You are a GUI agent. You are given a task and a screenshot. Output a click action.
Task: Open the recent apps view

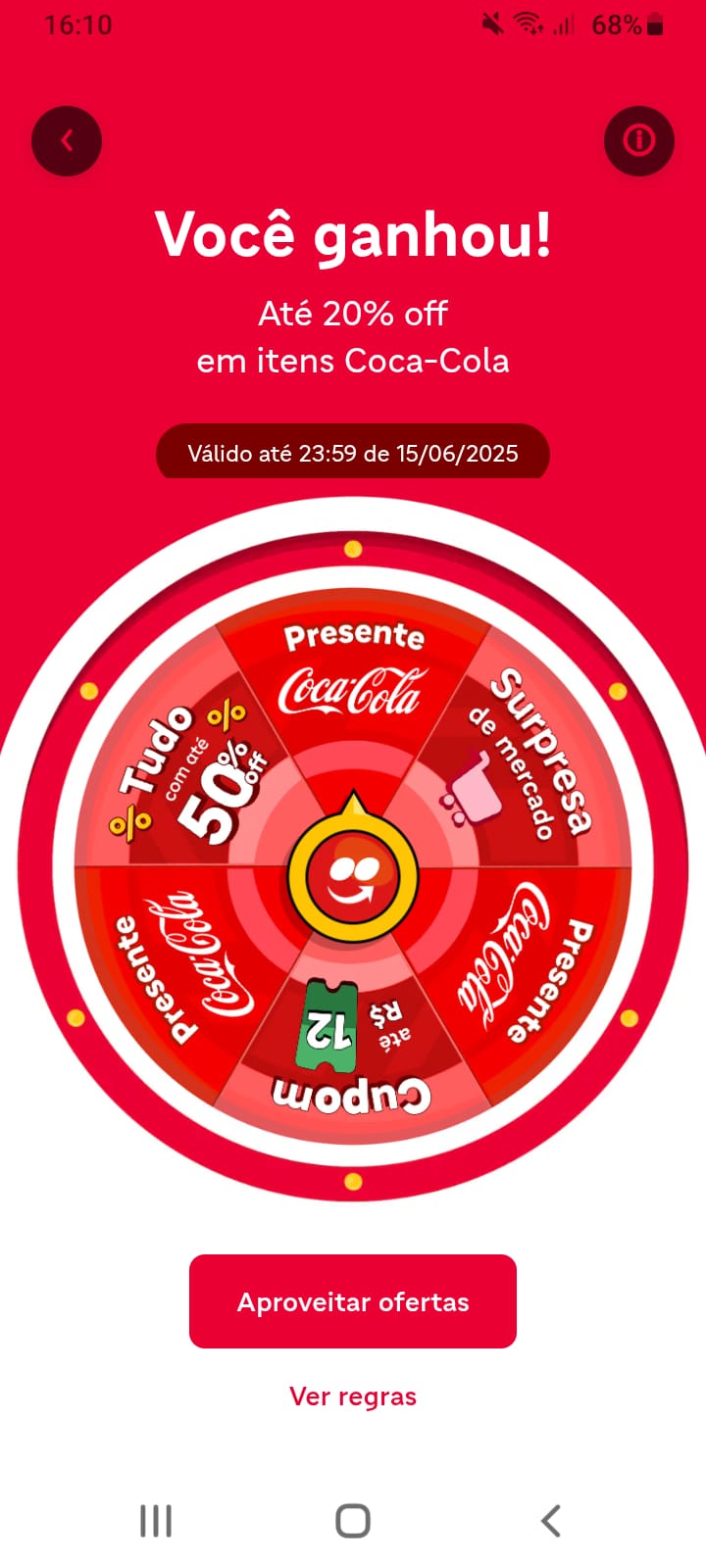tap(156, 1521)
